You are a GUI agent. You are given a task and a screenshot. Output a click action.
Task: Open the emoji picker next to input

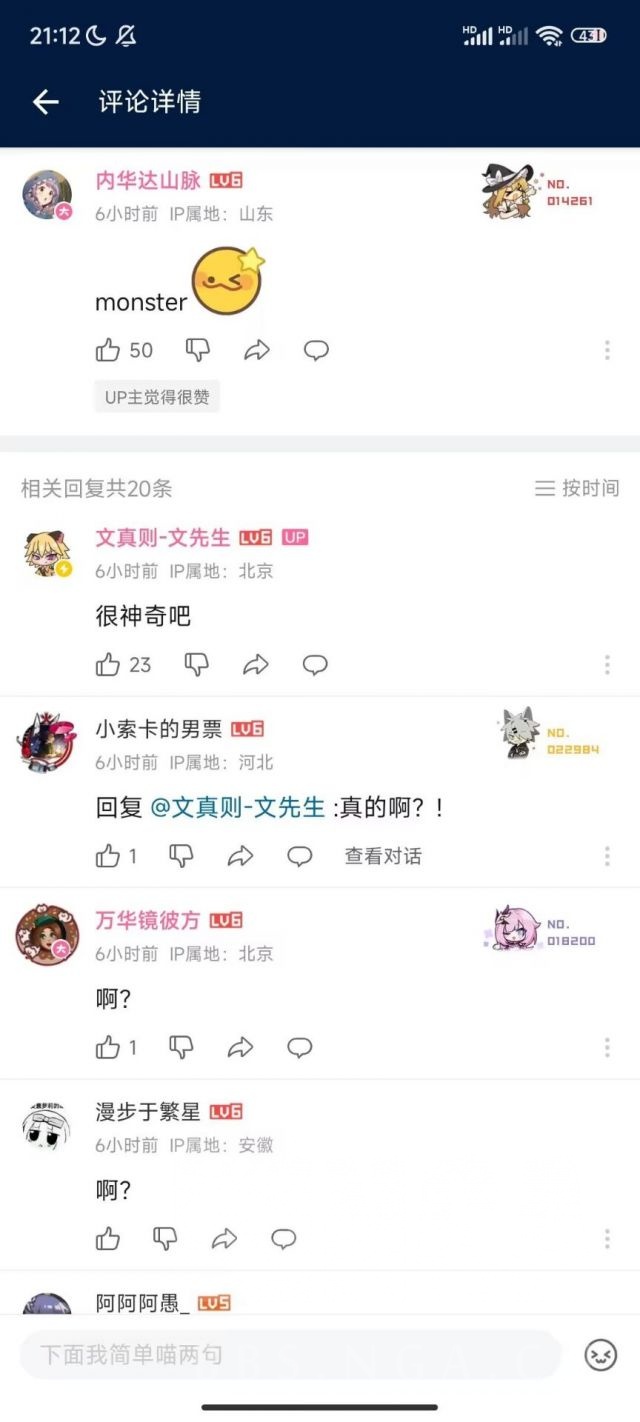[600, 1355]
